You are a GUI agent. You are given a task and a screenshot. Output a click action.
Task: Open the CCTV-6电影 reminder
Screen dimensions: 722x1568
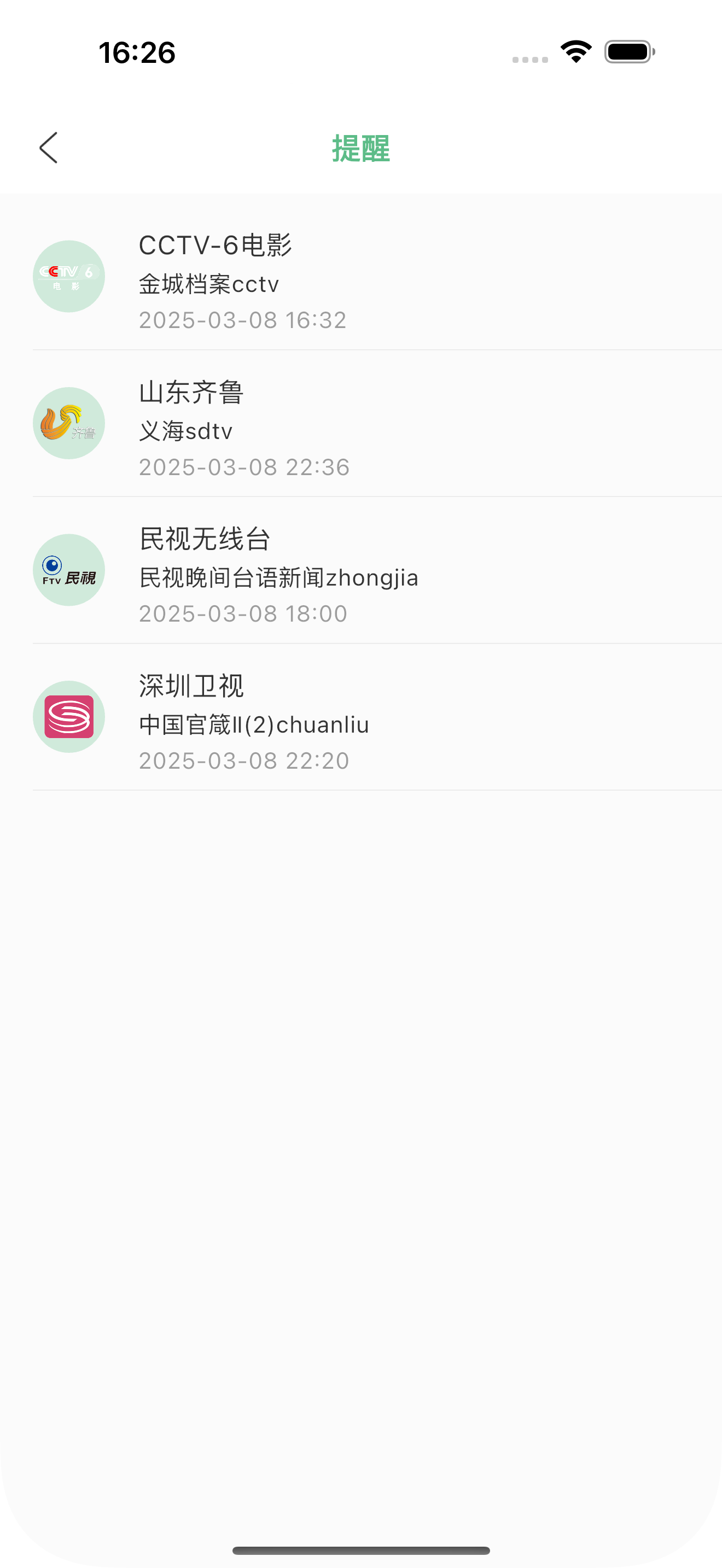coord(361,276)
